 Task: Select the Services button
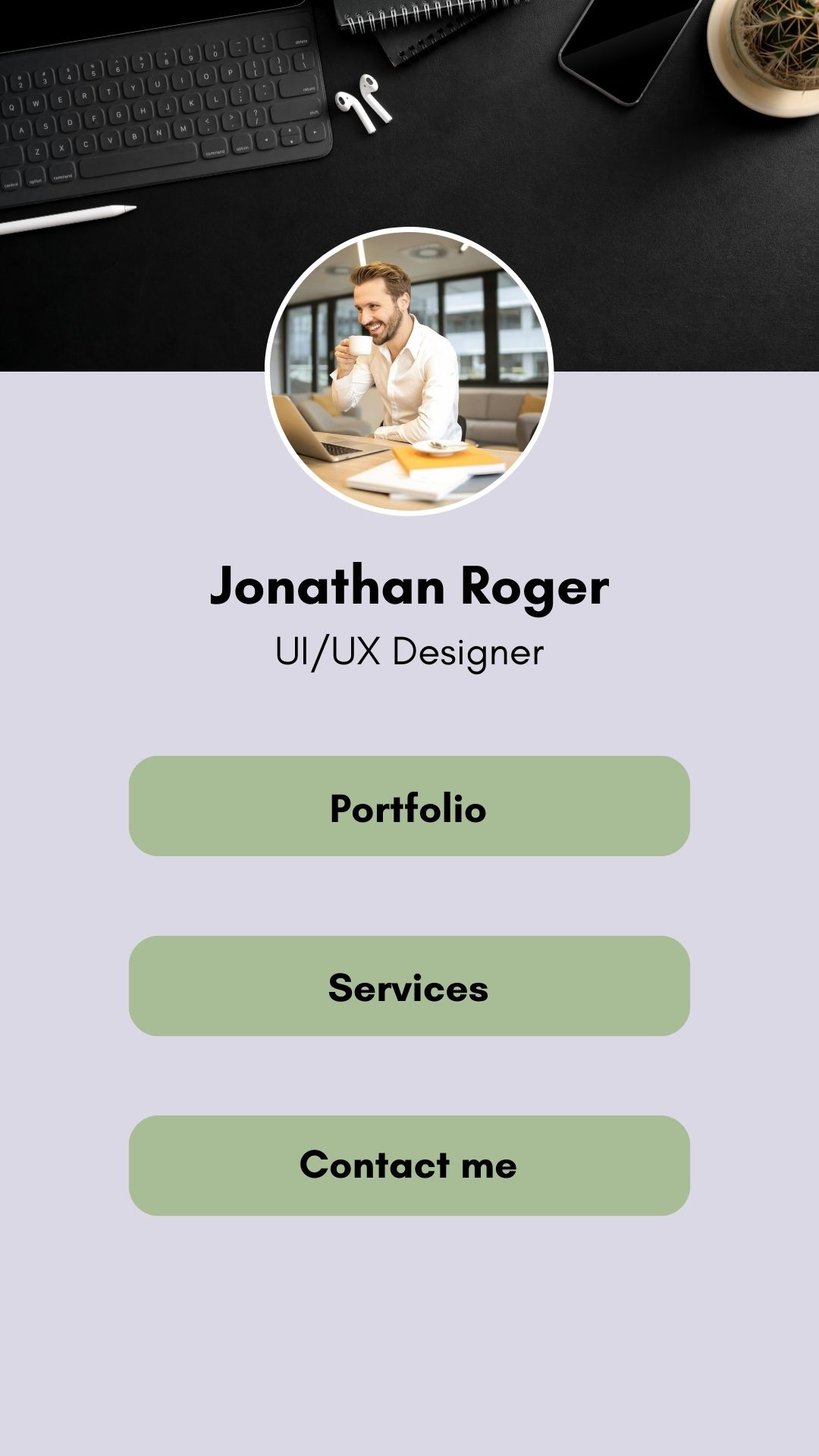(x=409, y=986)
